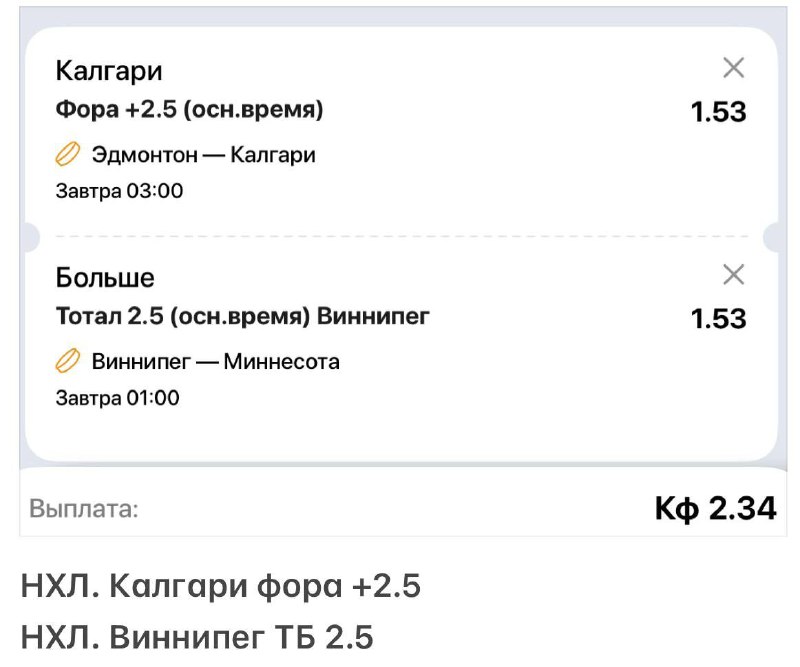Remove the Больше Тотал 2.5 Виннипег bet

pyautogui.click(x=733, y=274)
